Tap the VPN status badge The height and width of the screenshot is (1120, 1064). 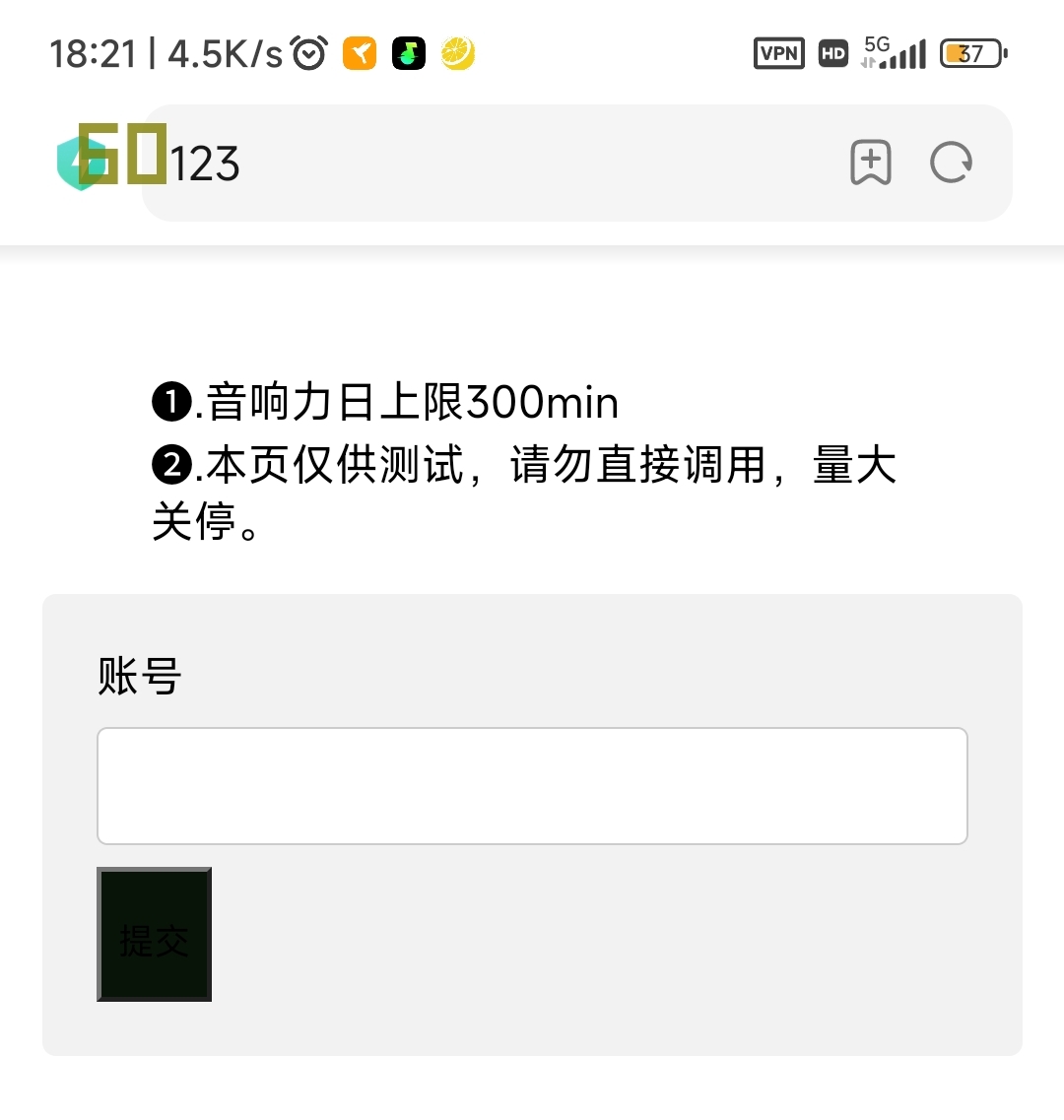pyautogui.click(x=779, y=53)
